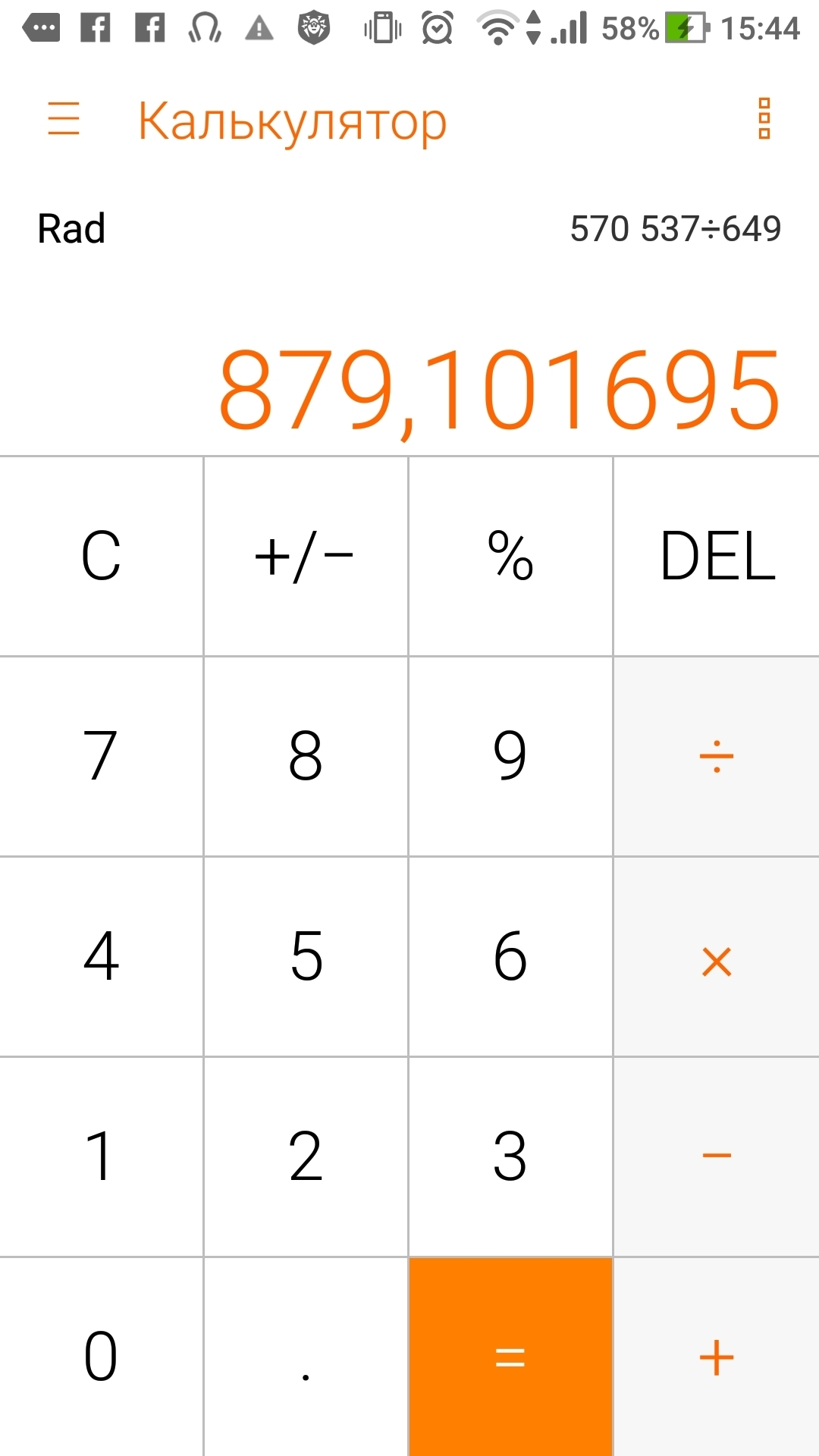Enter the digit 4
819x1456 pixels.
pos(101,956)
